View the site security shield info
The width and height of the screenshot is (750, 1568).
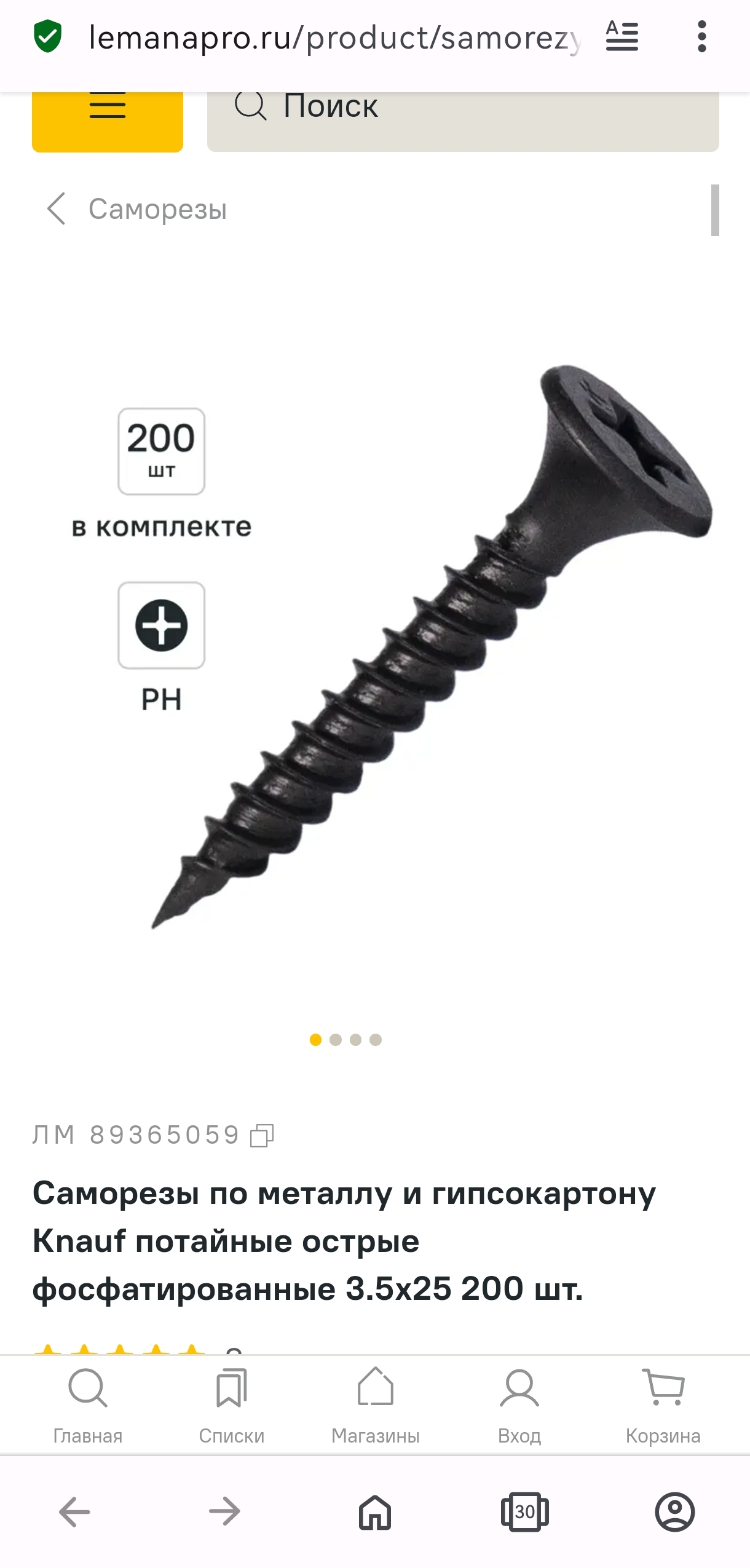click(47, 37)
